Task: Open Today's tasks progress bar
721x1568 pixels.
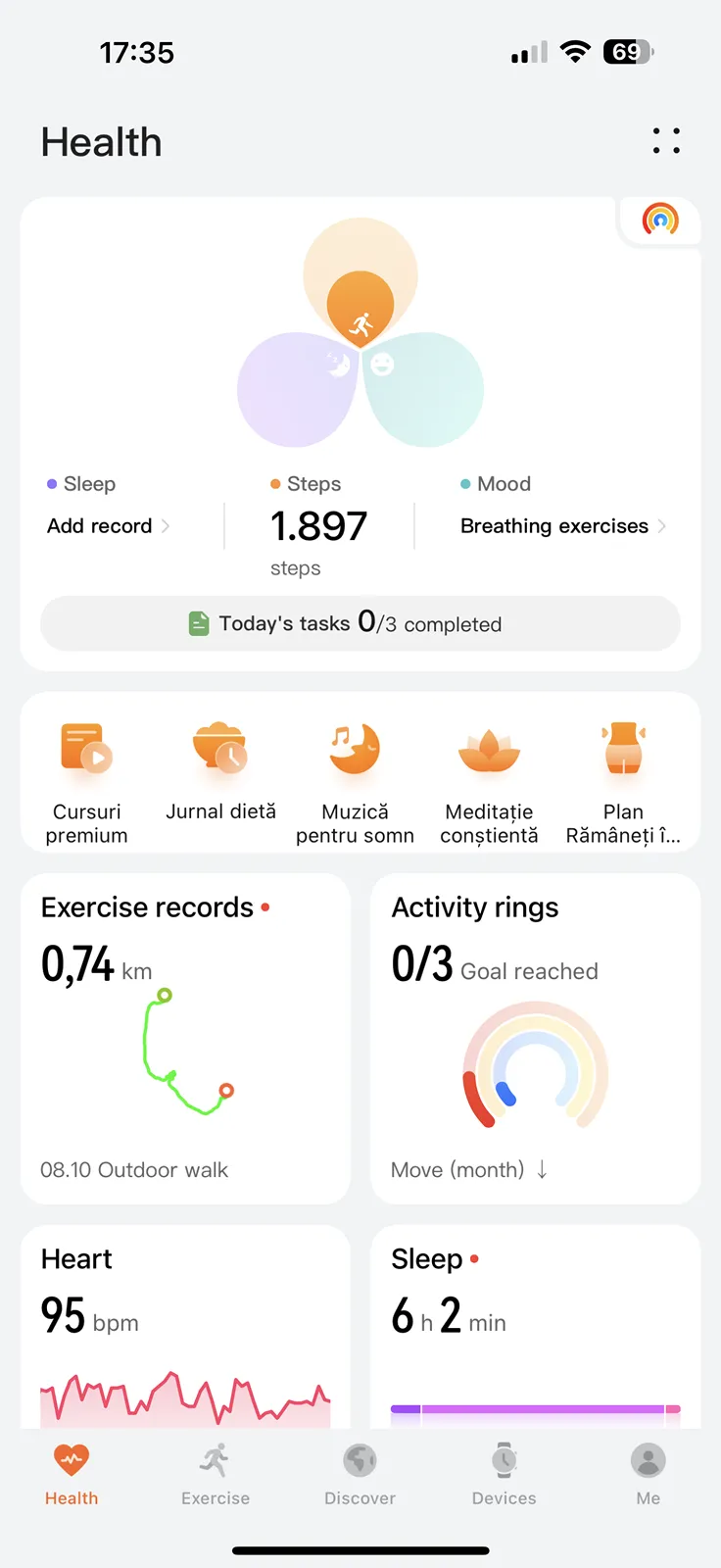Action: (360, 623)
